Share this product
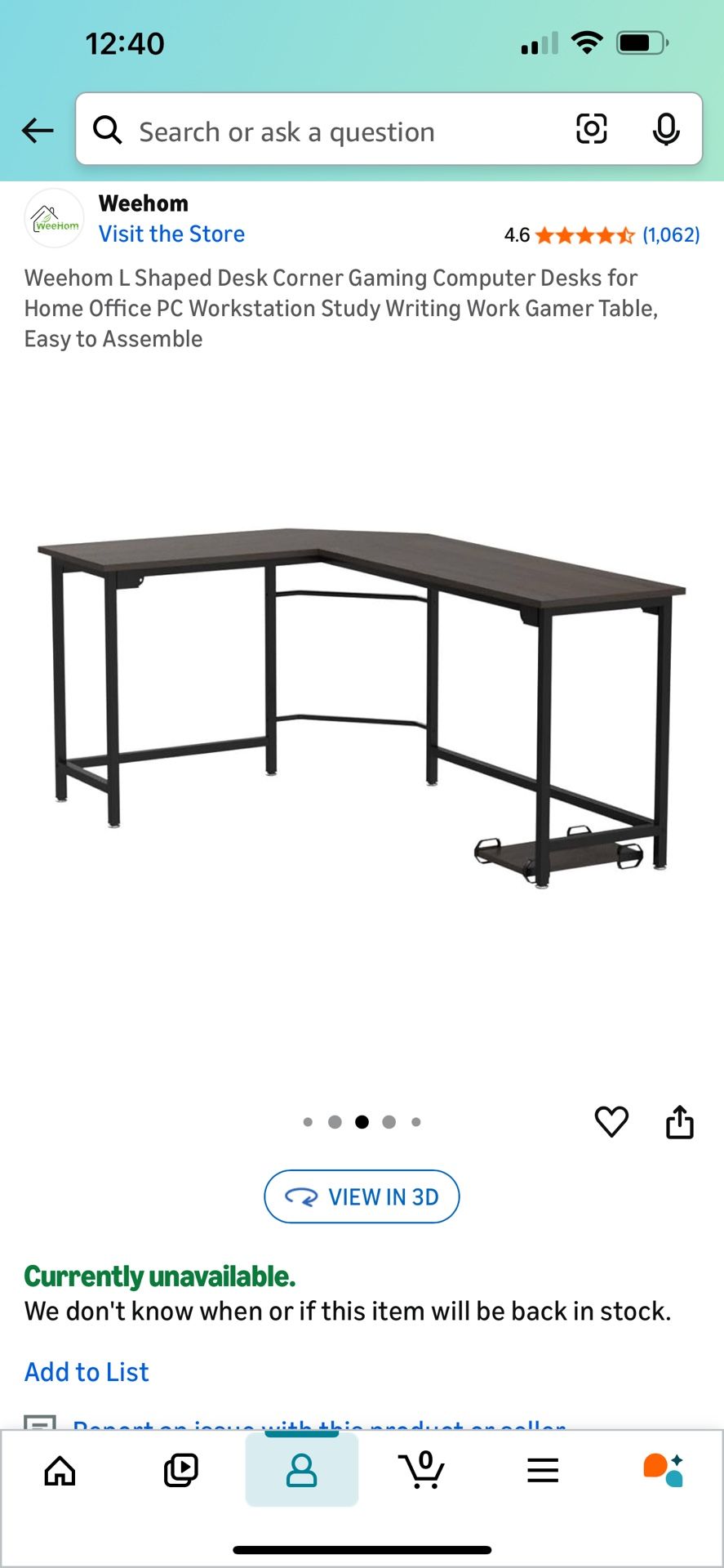 [x=680, y=1121]
